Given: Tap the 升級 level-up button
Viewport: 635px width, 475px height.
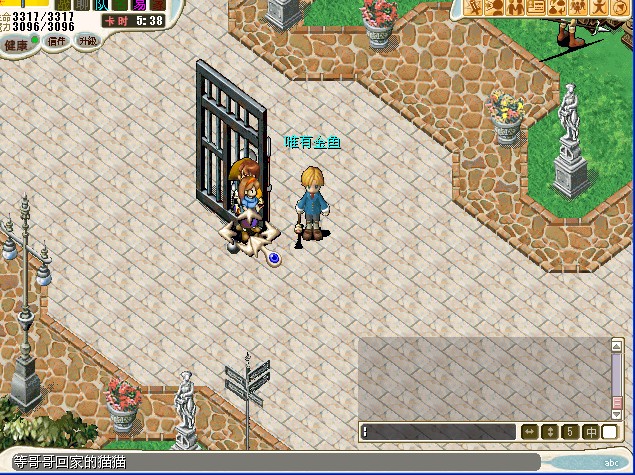Looking at the screenshot, I should point(88,42).
